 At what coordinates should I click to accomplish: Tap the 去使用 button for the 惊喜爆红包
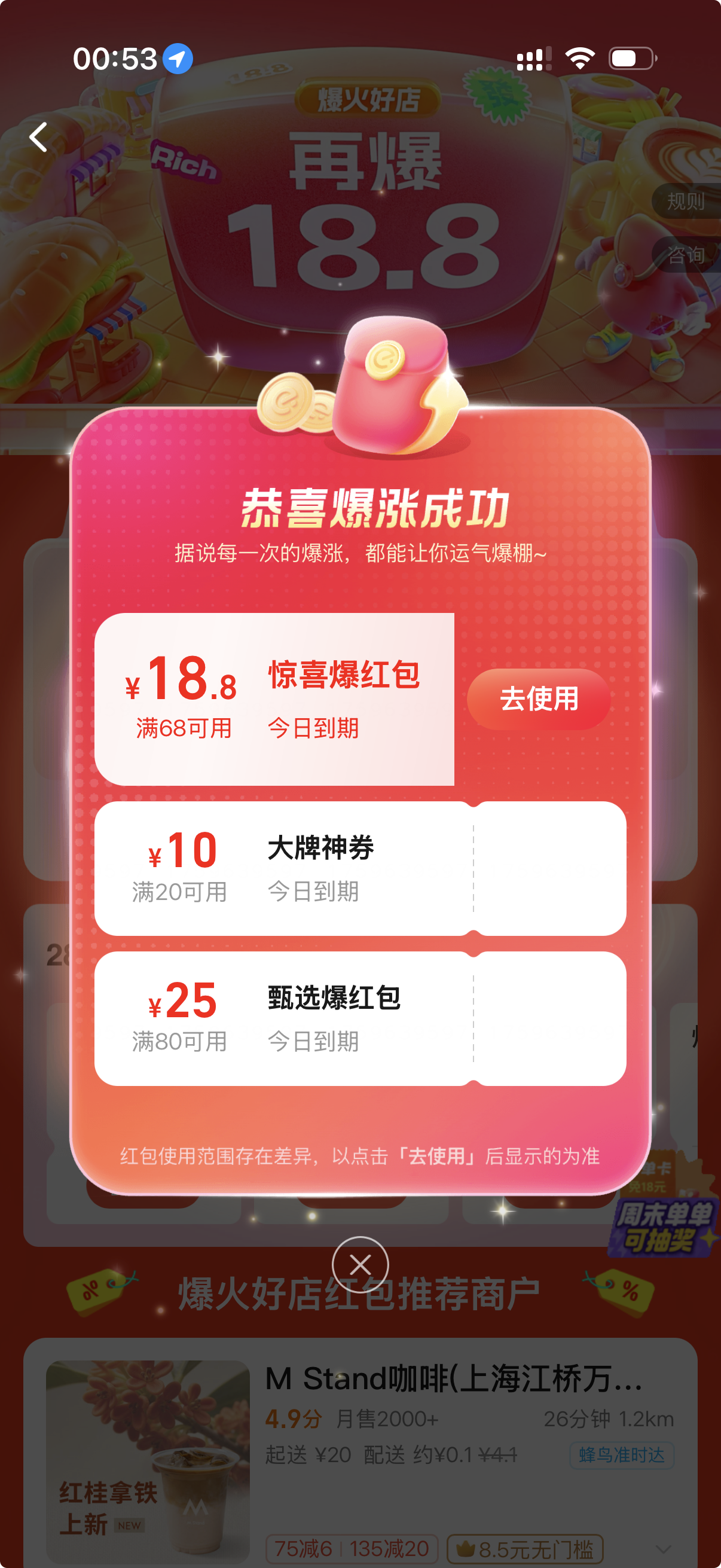coord(539,698)
